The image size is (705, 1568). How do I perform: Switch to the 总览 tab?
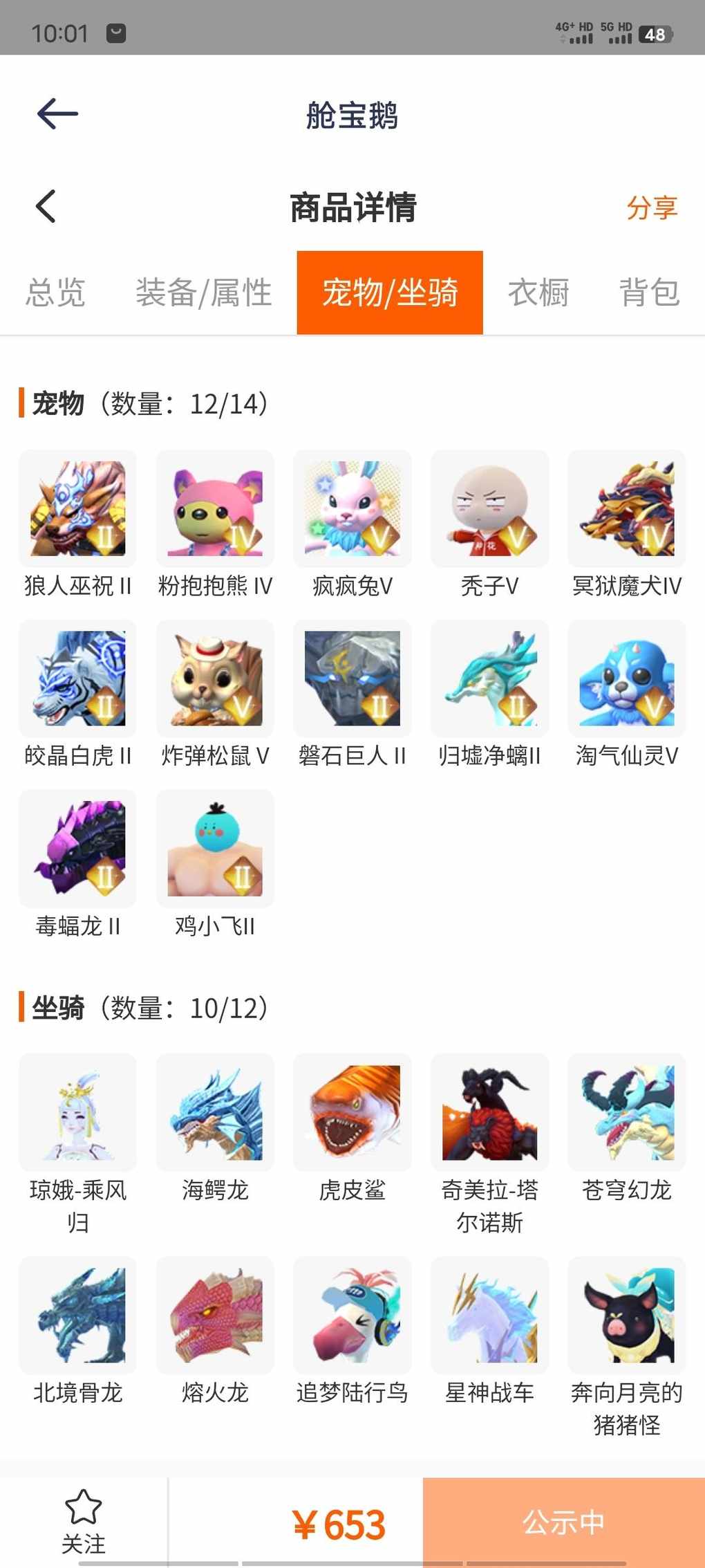(55, 293)
